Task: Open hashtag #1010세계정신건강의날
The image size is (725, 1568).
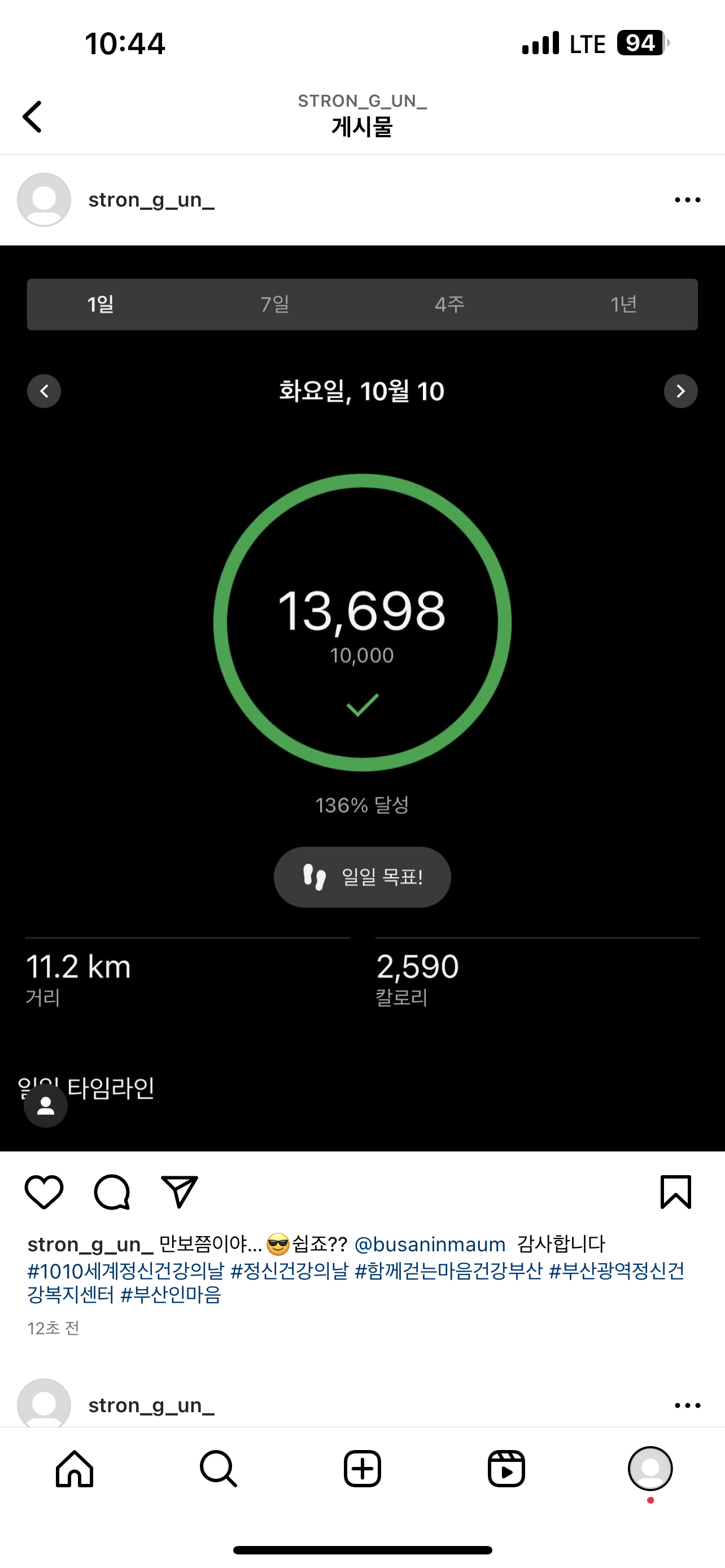Action: click(126, 1271)
